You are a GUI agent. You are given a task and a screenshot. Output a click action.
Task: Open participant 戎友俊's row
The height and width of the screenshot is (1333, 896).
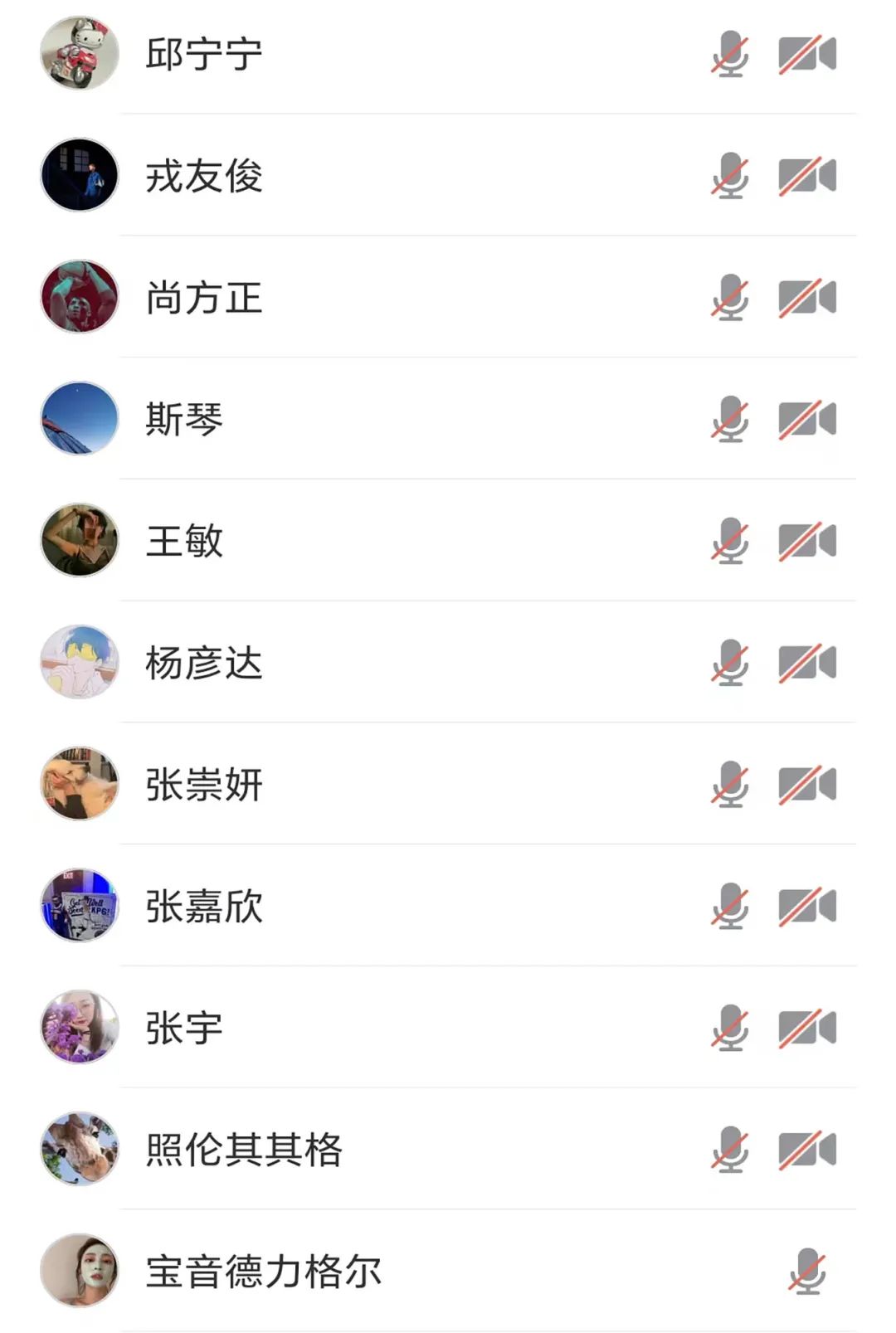[x=204, y=176]
